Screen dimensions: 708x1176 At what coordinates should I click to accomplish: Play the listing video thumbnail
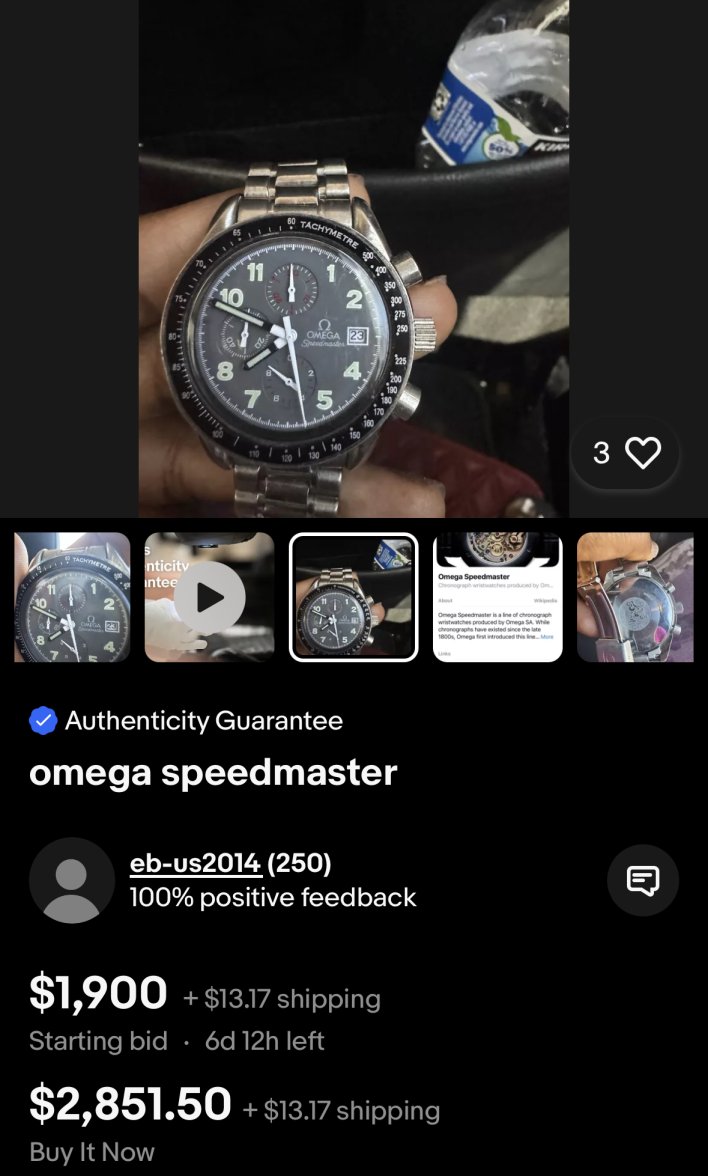(x=209, y=597)
